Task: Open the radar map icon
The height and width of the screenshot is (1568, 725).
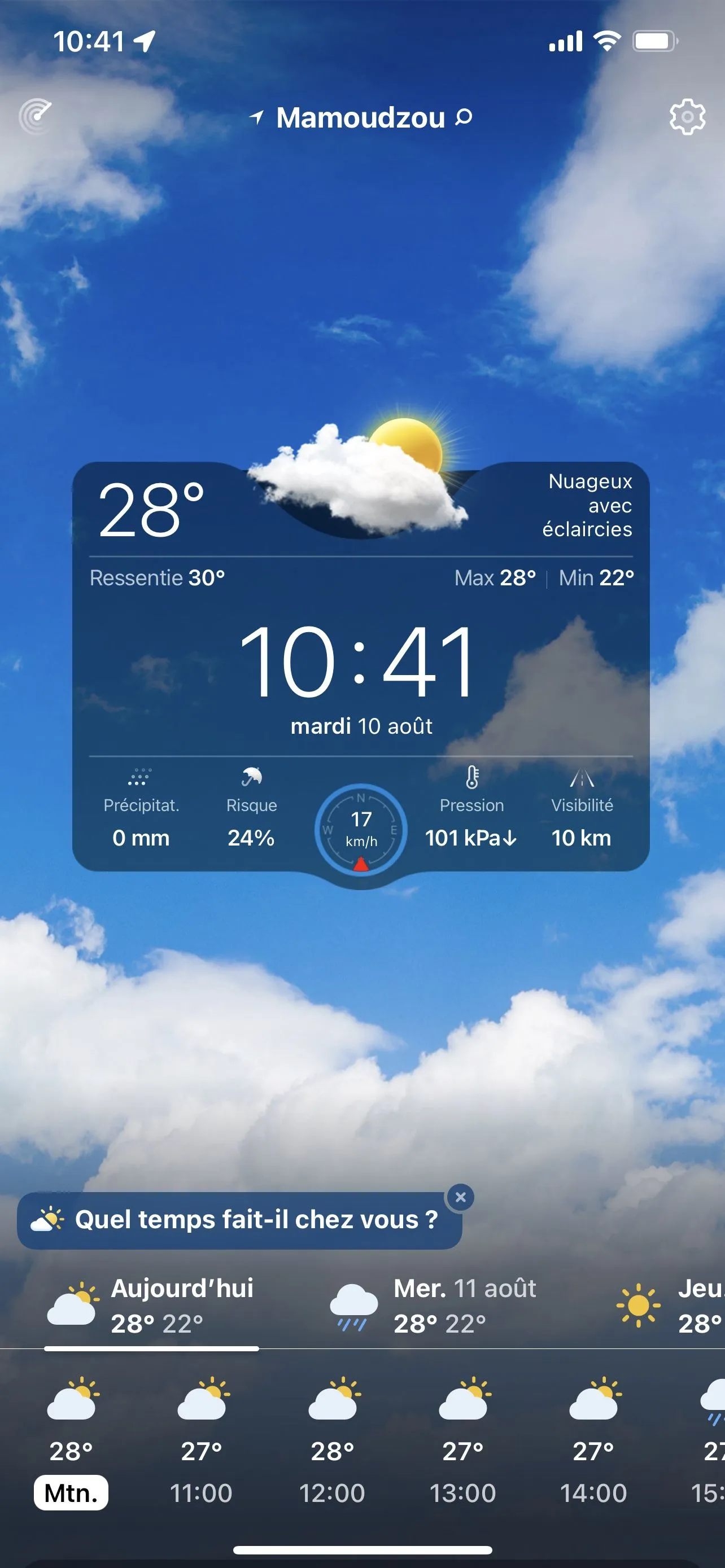Action: click(x=36, y=116)
